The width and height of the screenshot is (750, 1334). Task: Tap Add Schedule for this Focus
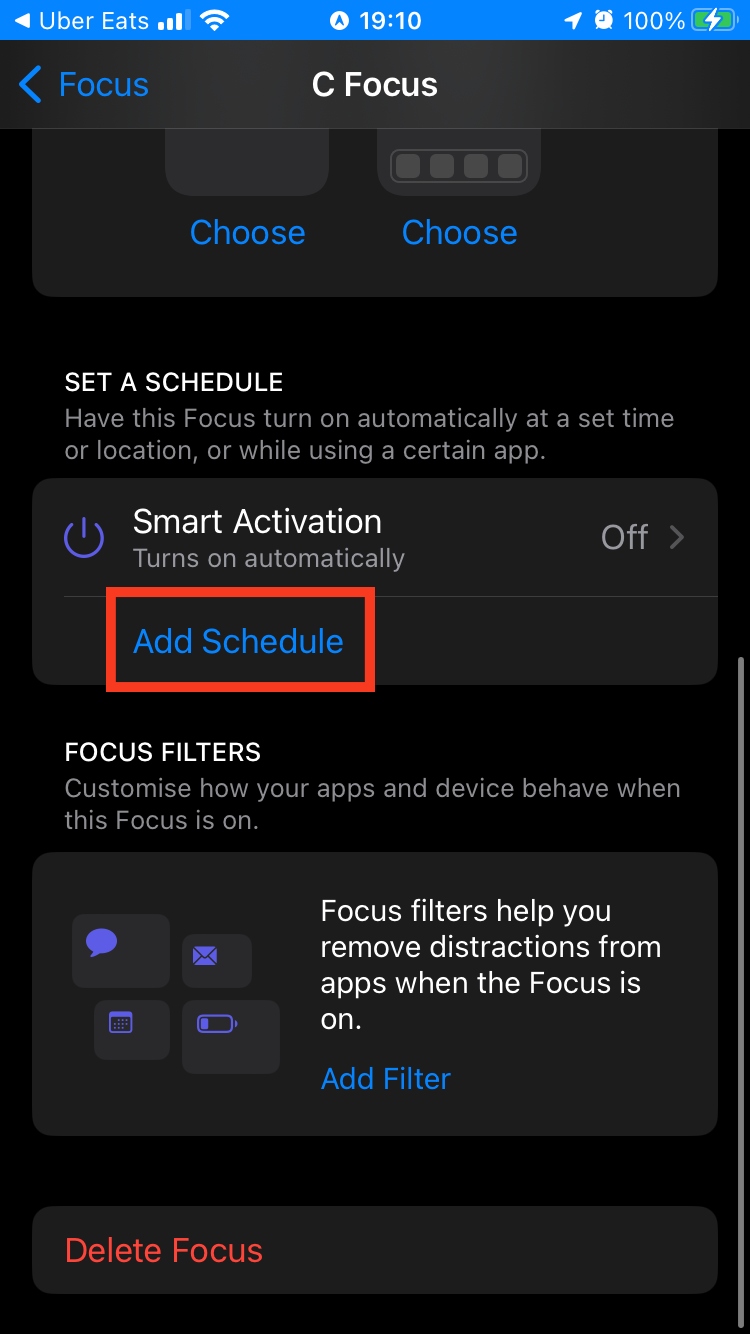[x=238, y=640]
